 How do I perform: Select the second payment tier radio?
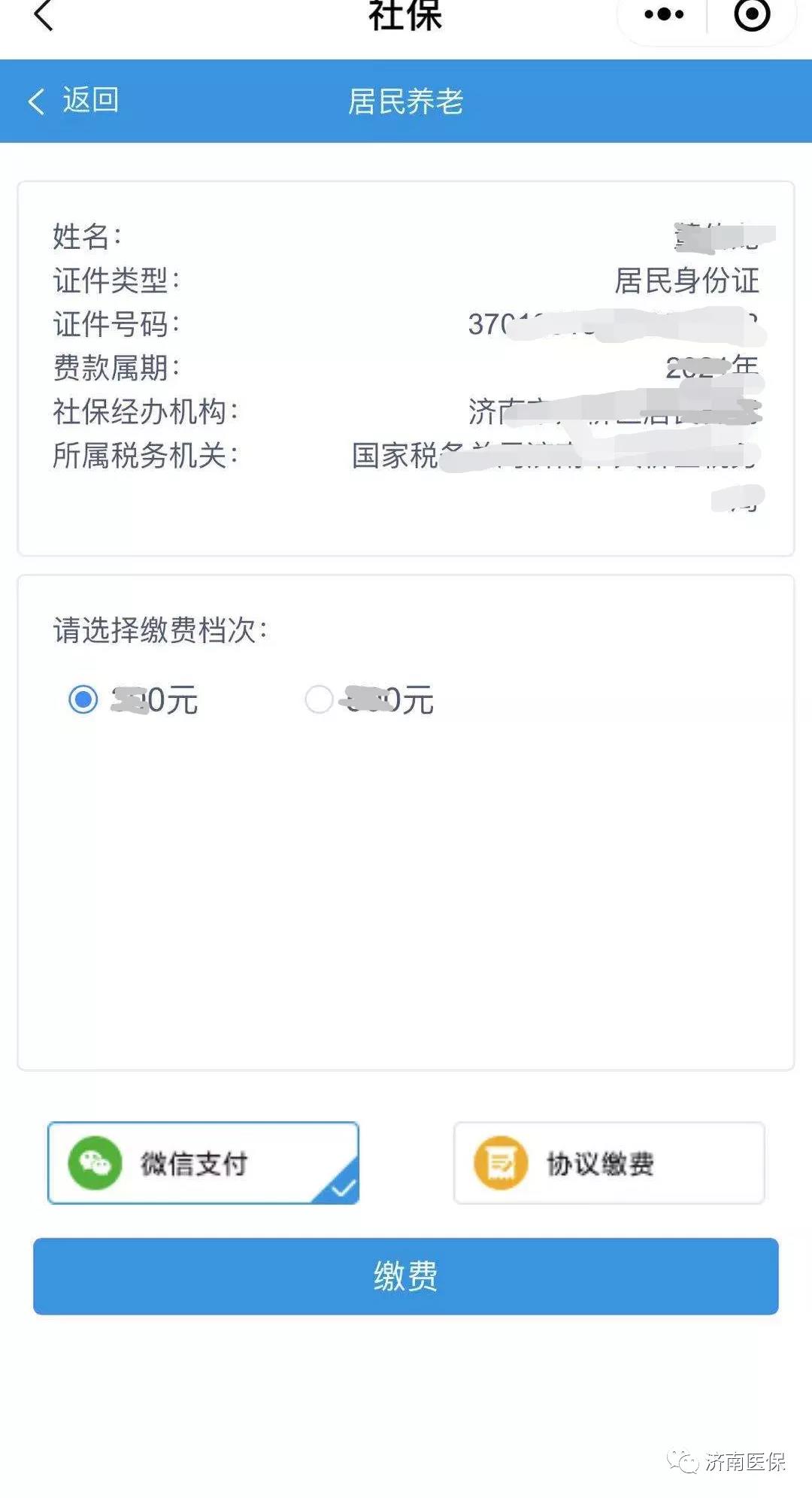tap(319, 699)
